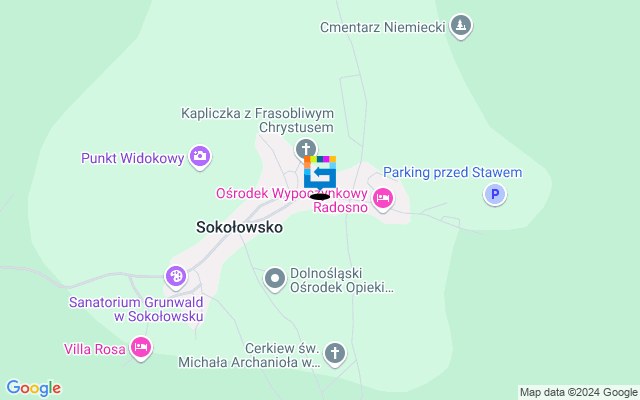Open Sanatorium Grunwald w Sokołowsku marker
The width and height of the screenshot is (640, 400).
(x=176, y=276)
